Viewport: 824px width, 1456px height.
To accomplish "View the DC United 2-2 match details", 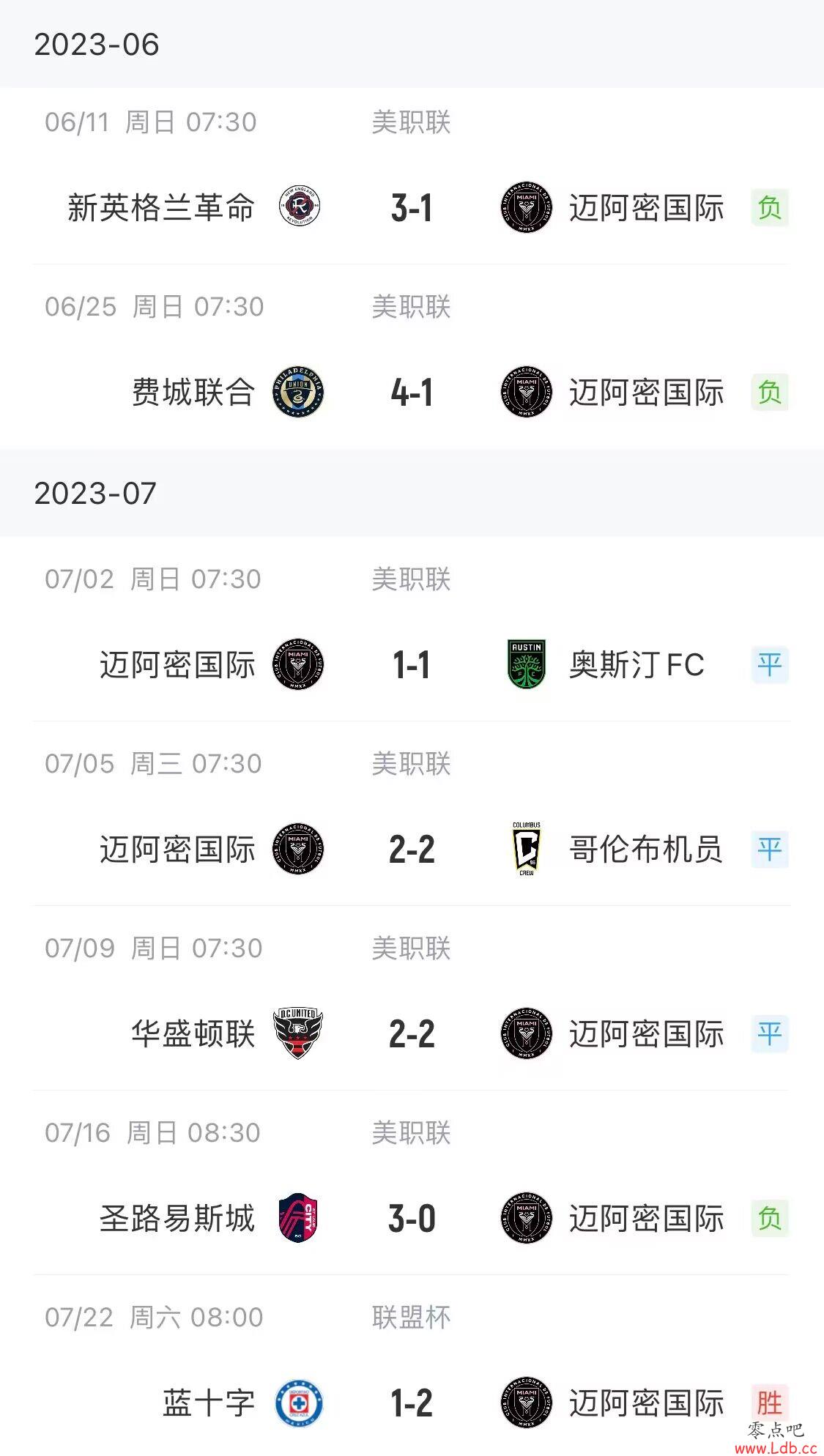I will (x=412, y=998).
